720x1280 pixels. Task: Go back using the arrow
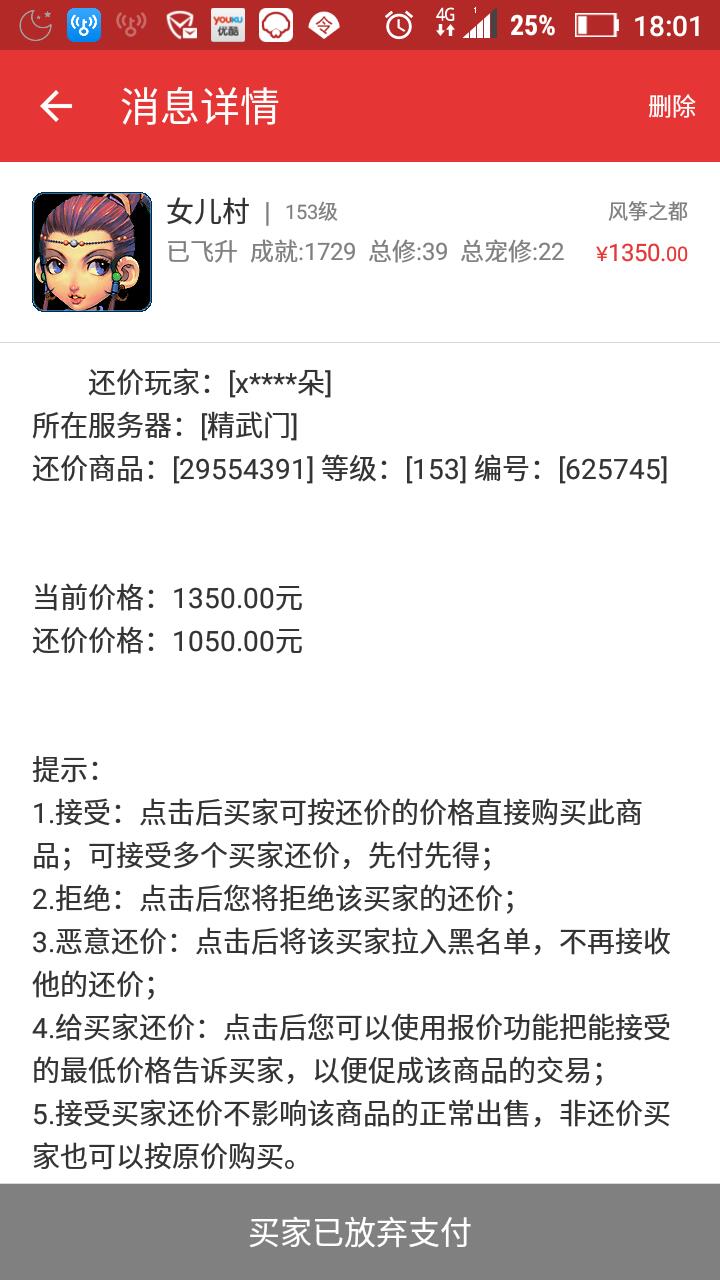tap(56, 106)
